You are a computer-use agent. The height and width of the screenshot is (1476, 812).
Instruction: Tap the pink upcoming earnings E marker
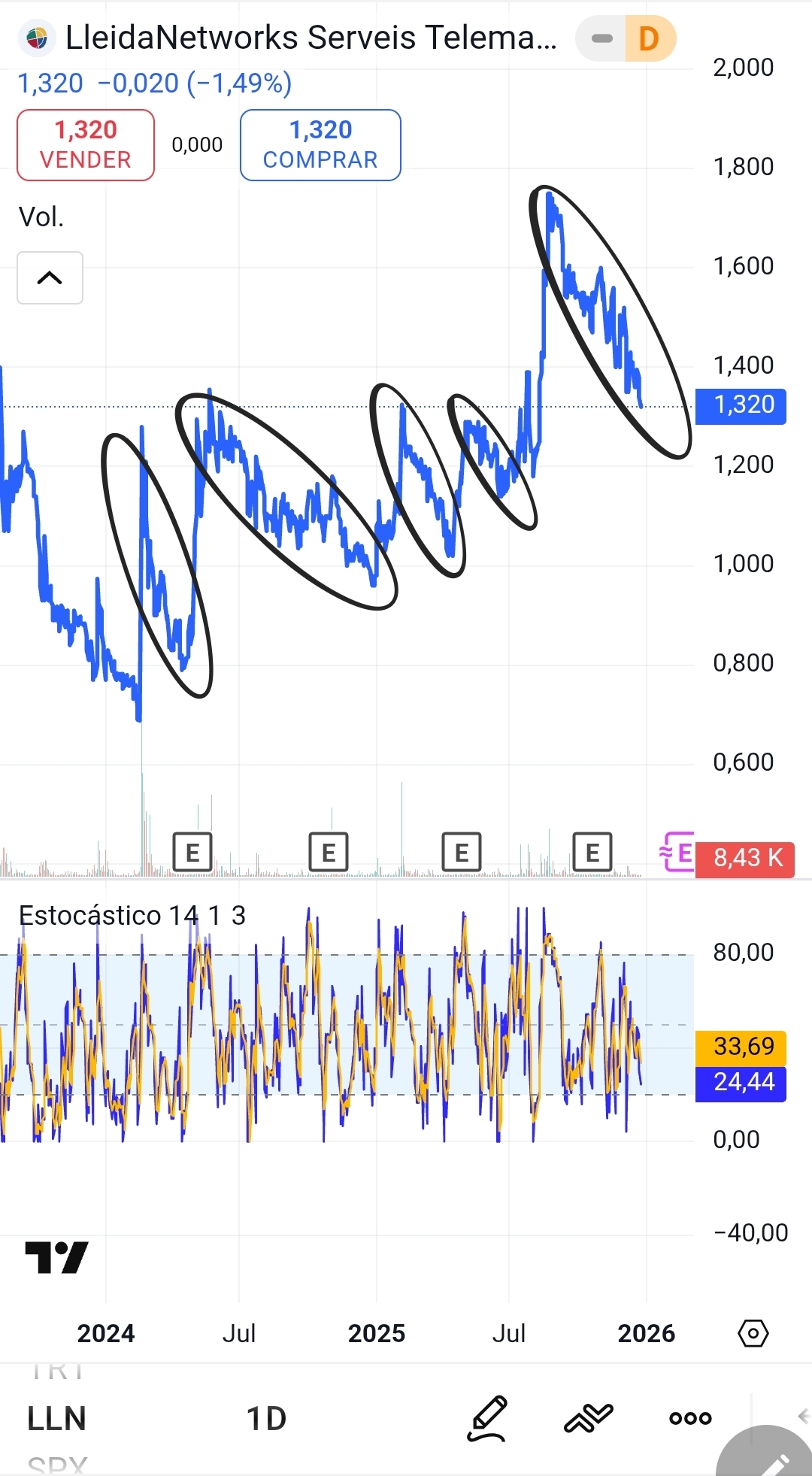(x=678, y=852)
